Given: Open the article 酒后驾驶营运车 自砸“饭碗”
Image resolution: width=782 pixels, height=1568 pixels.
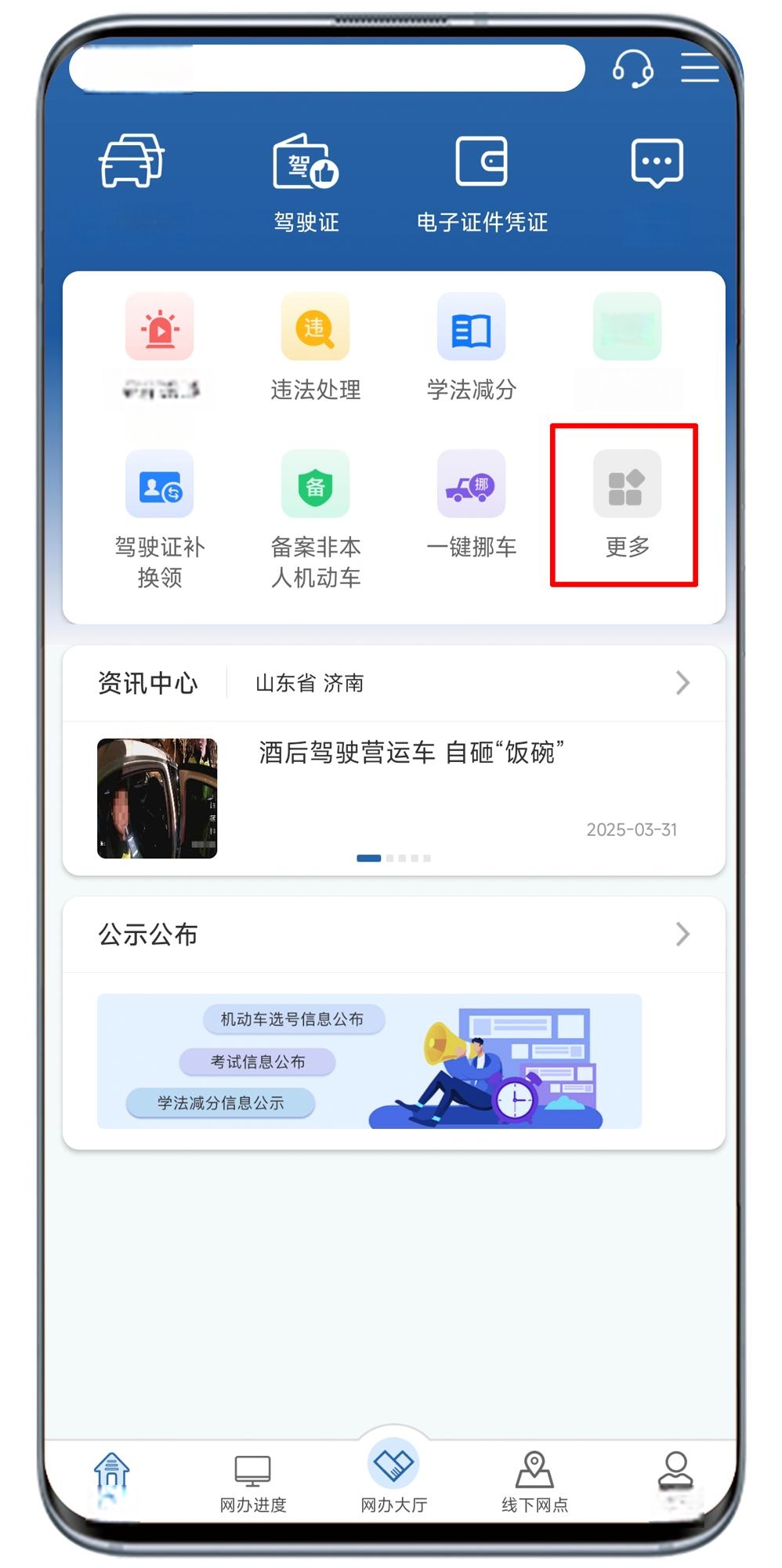Looking at the screenshot, I should click(x=411, y=753).
